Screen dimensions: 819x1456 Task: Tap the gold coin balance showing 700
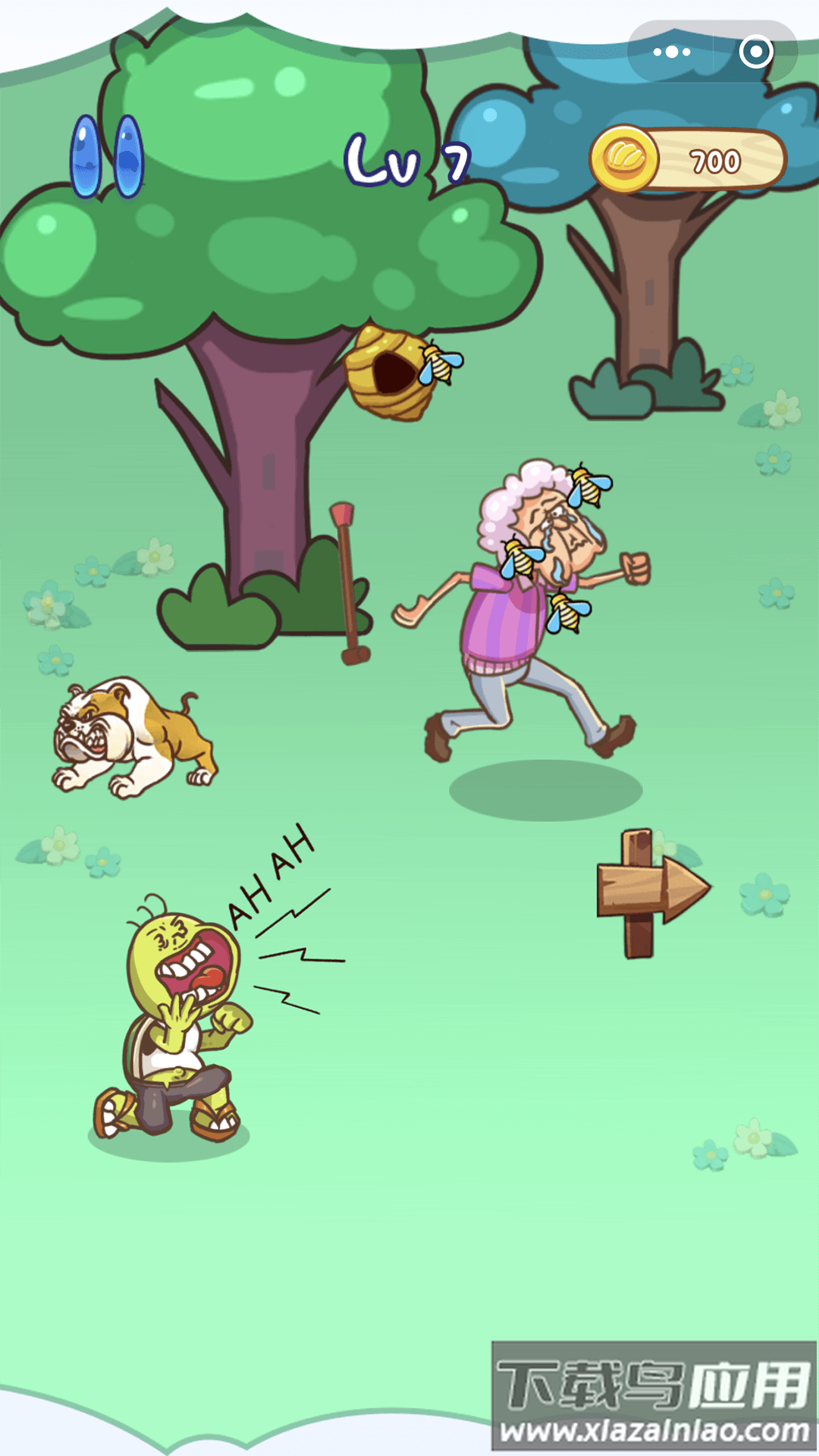(x=689, y=160)
